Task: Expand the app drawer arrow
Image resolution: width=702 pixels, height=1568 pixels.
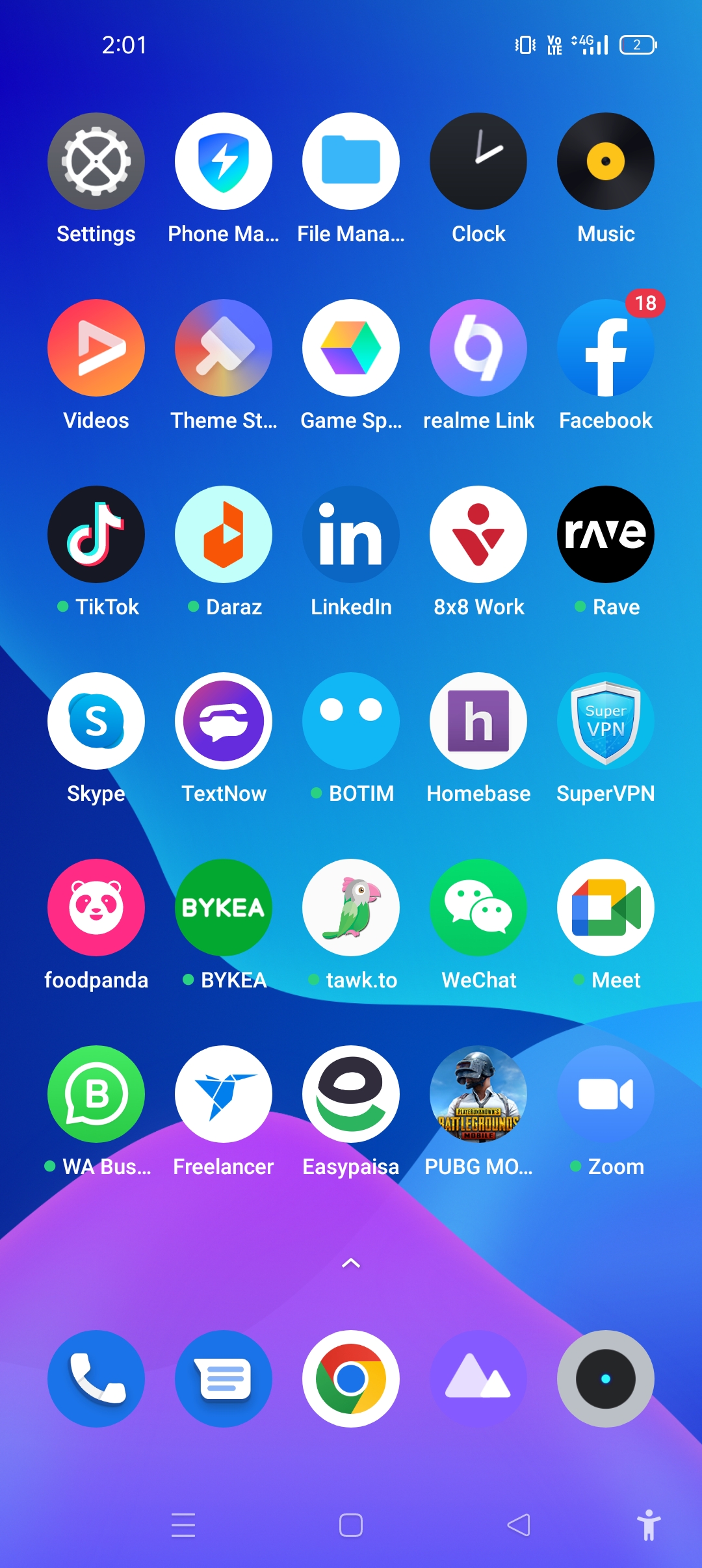Action: coord(351,1263)
